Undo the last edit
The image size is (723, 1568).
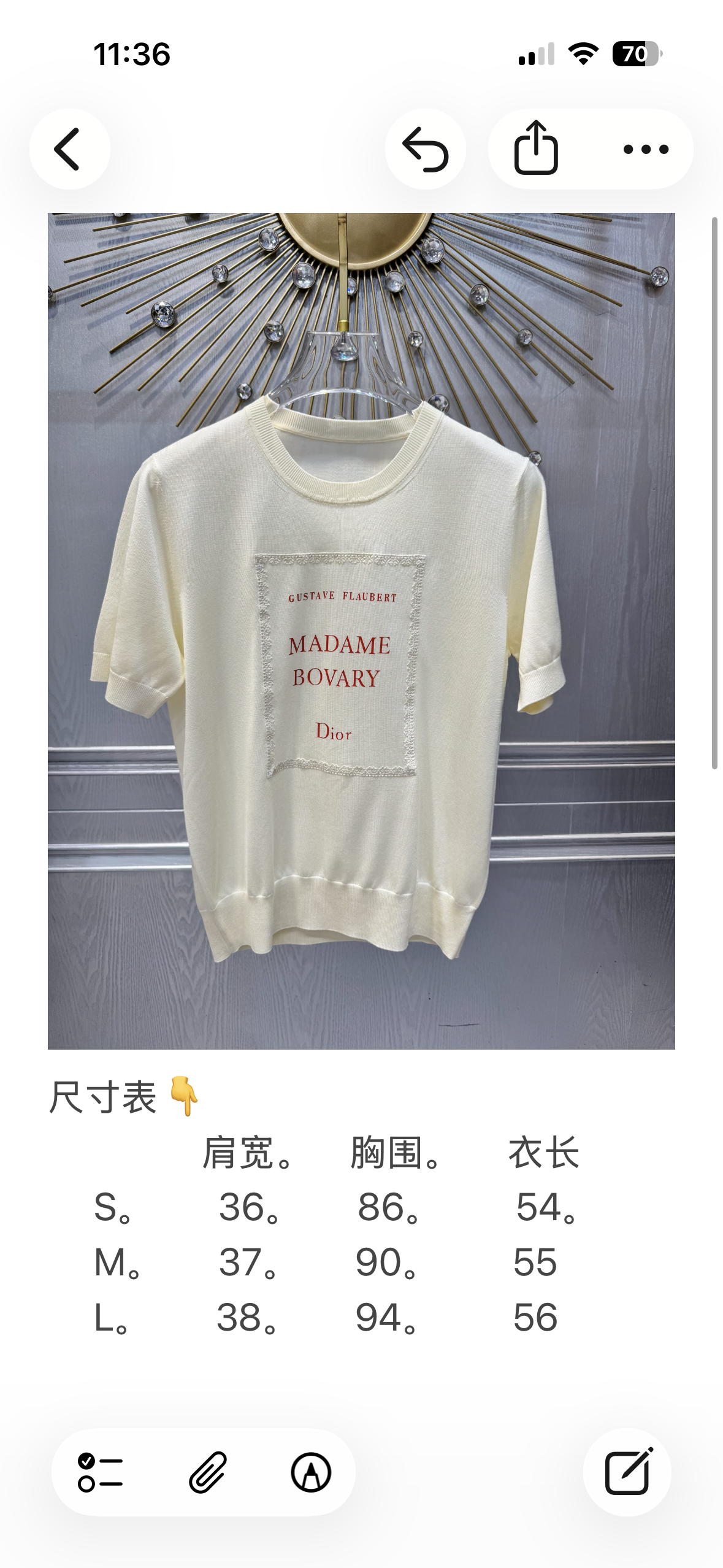click(425, 149)
